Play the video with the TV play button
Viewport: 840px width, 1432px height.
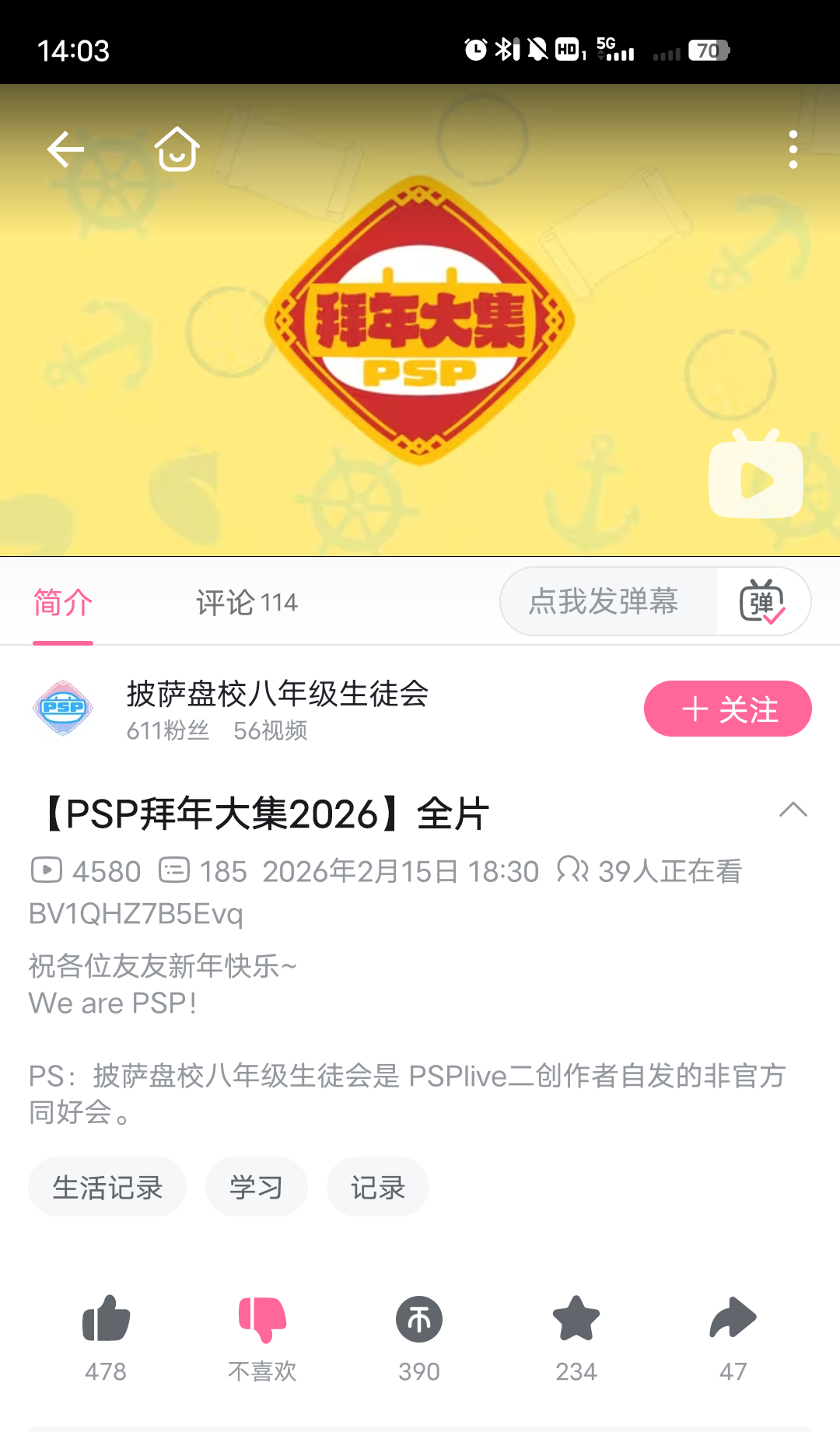755,476
